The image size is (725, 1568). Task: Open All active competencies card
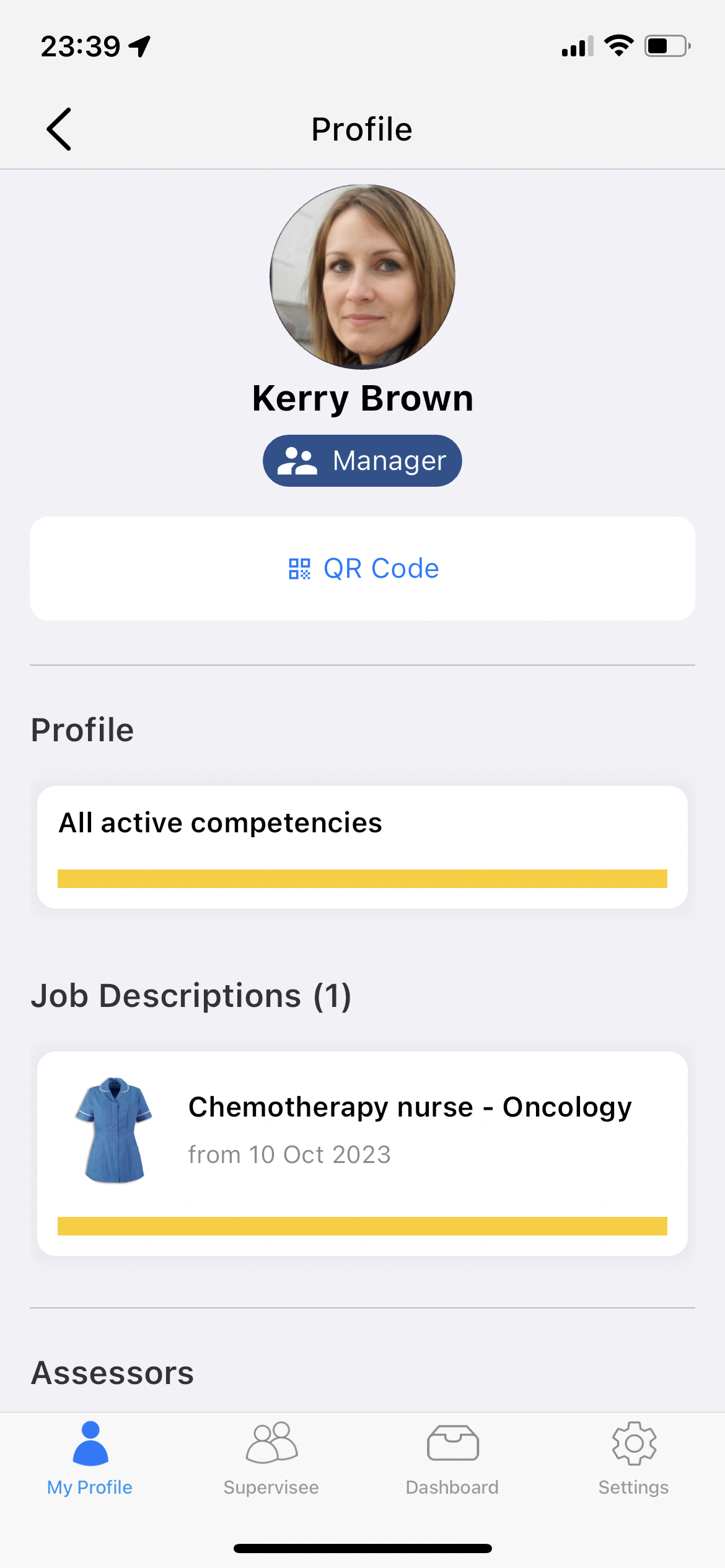pyautogui.click(x=362, y=847)
